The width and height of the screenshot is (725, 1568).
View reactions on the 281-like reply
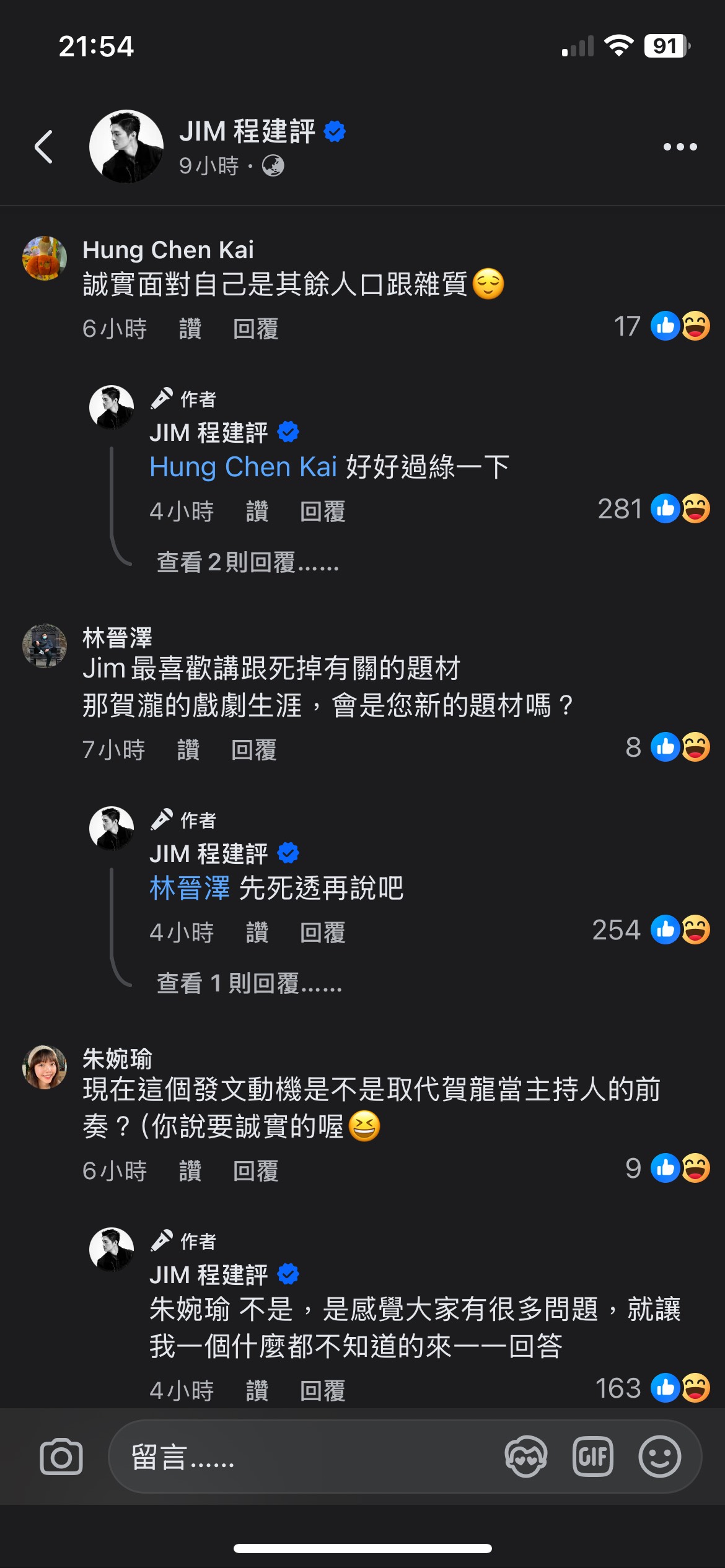click(x=653, y=508)
